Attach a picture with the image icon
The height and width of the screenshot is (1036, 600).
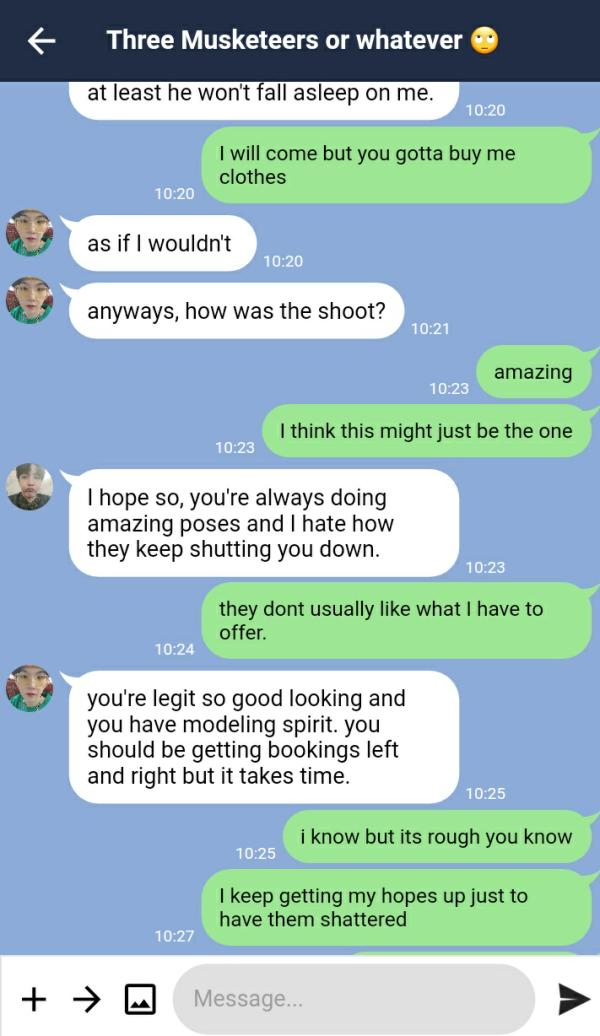point(140,998)
